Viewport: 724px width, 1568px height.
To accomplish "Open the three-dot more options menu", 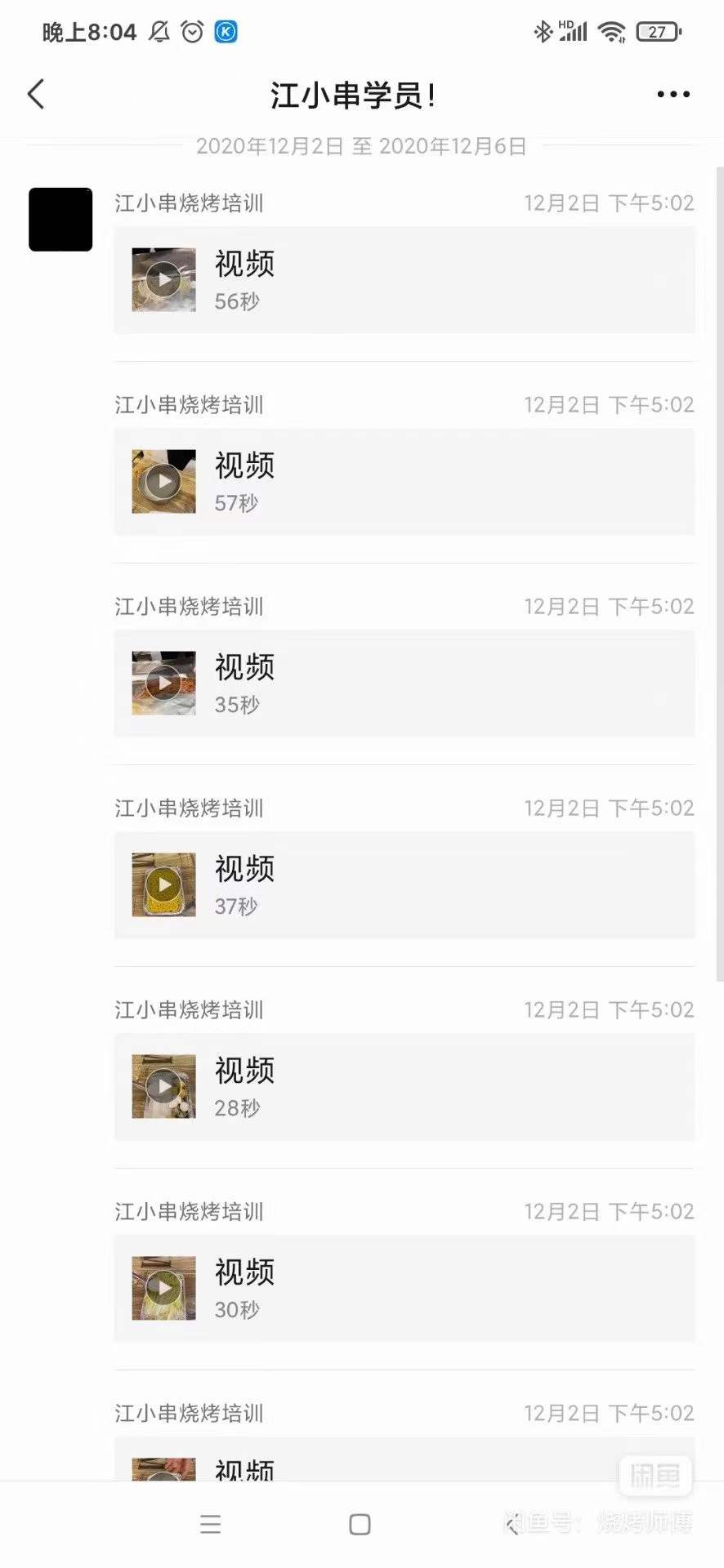I will click(672, 93).
